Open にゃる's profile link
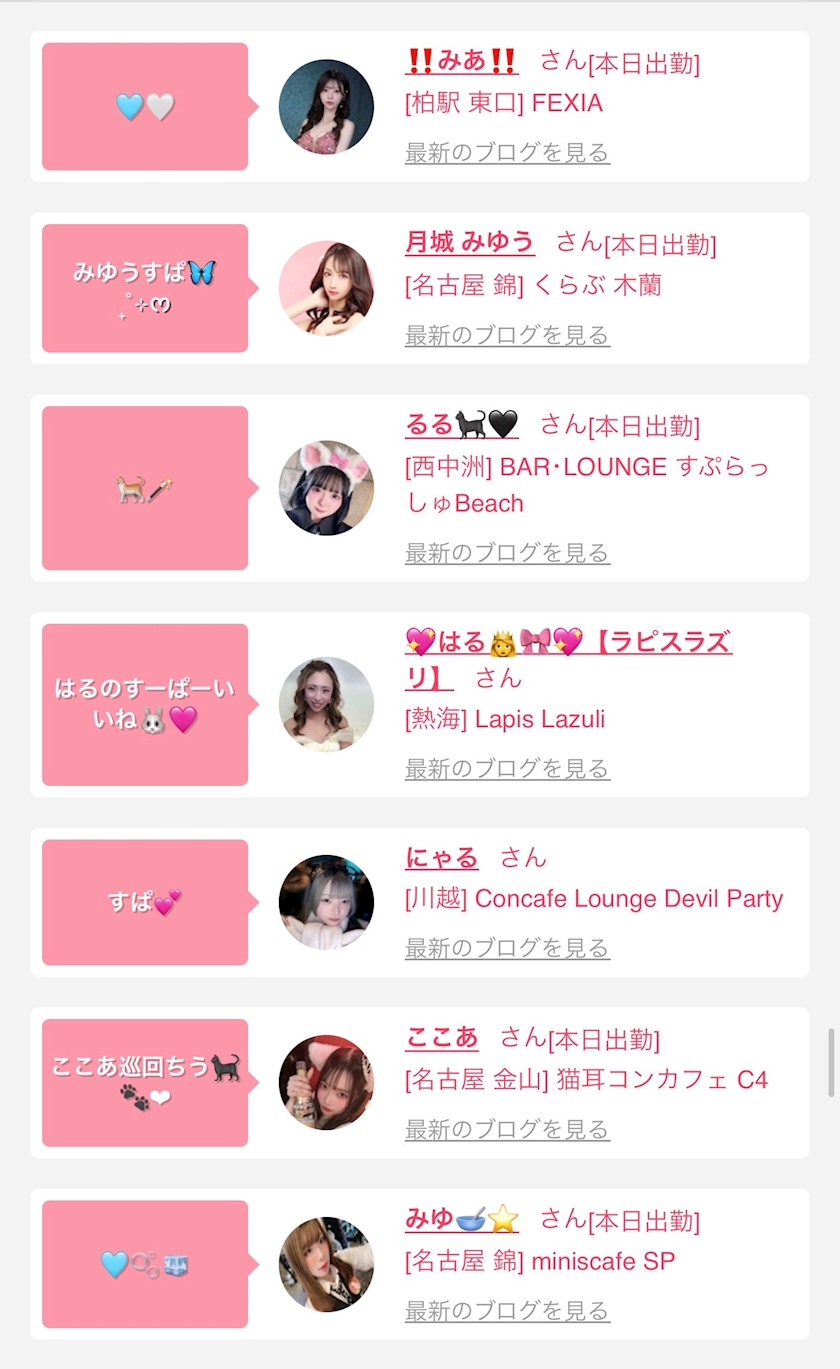Viewport: 840px width, 1369px height. click(441, 858)
